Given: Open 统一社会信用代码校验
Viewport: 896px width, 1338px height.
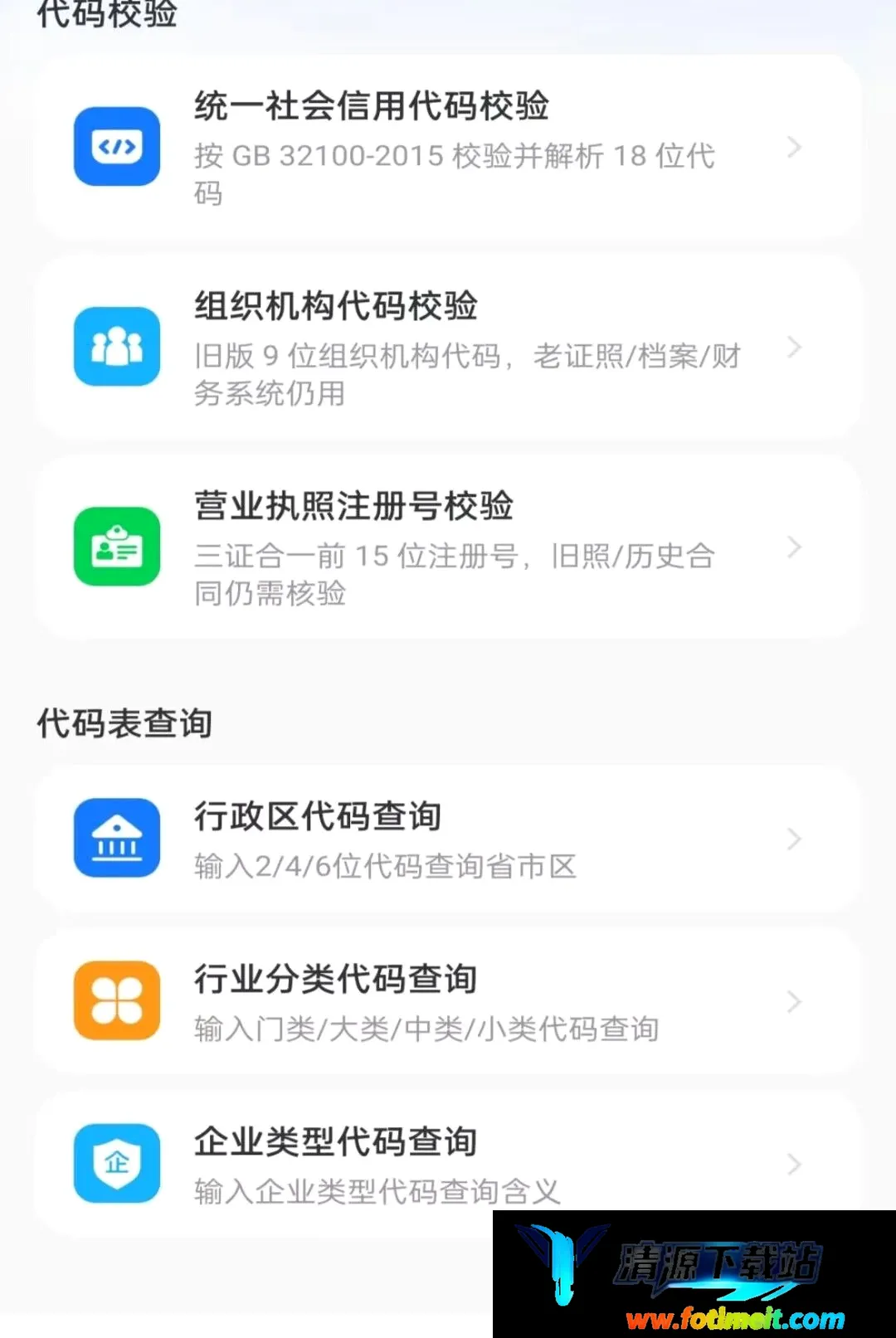Looking at the screenshot, I should [448, 148].
